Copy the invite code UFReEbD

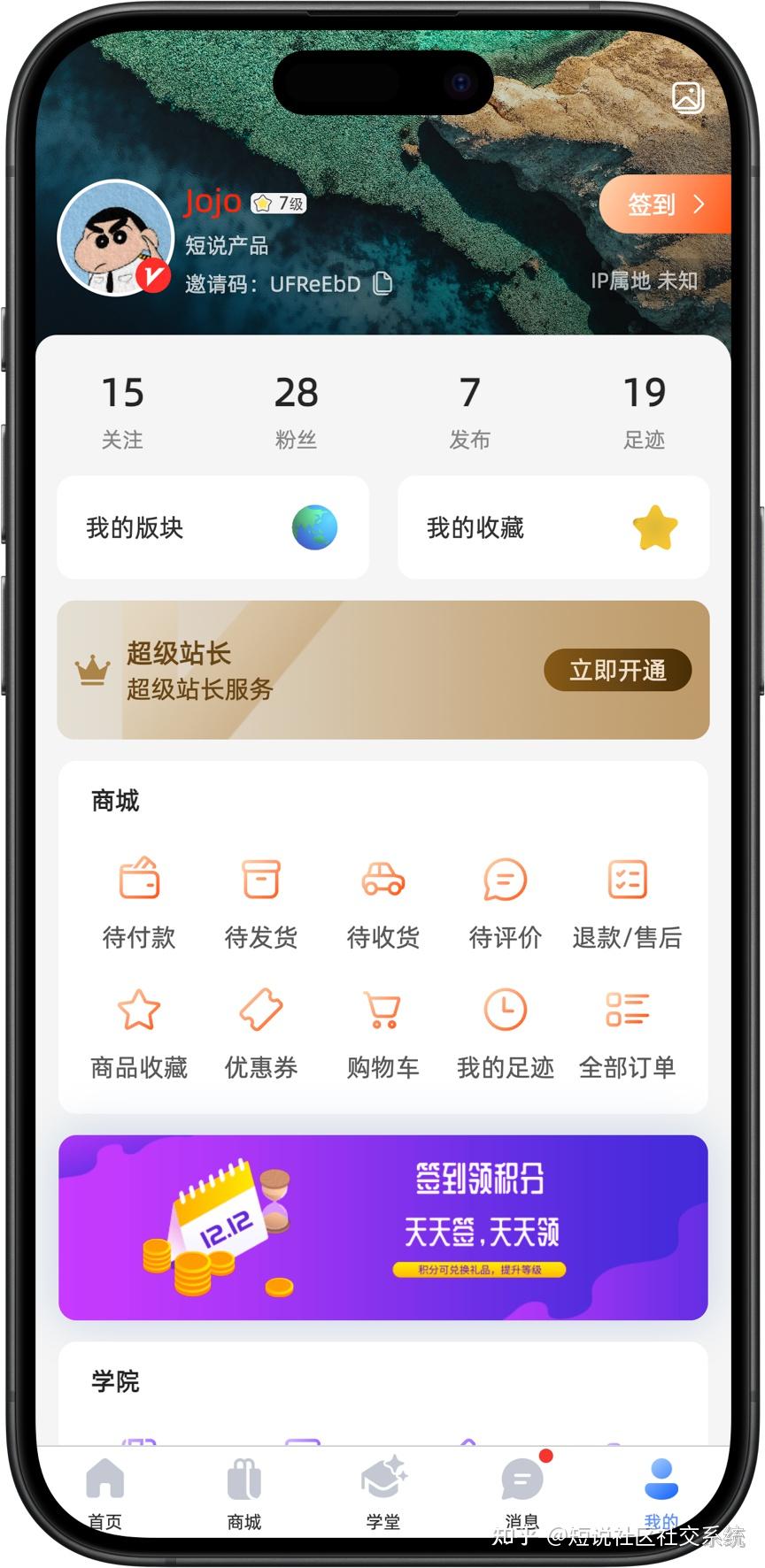(382, 283)
